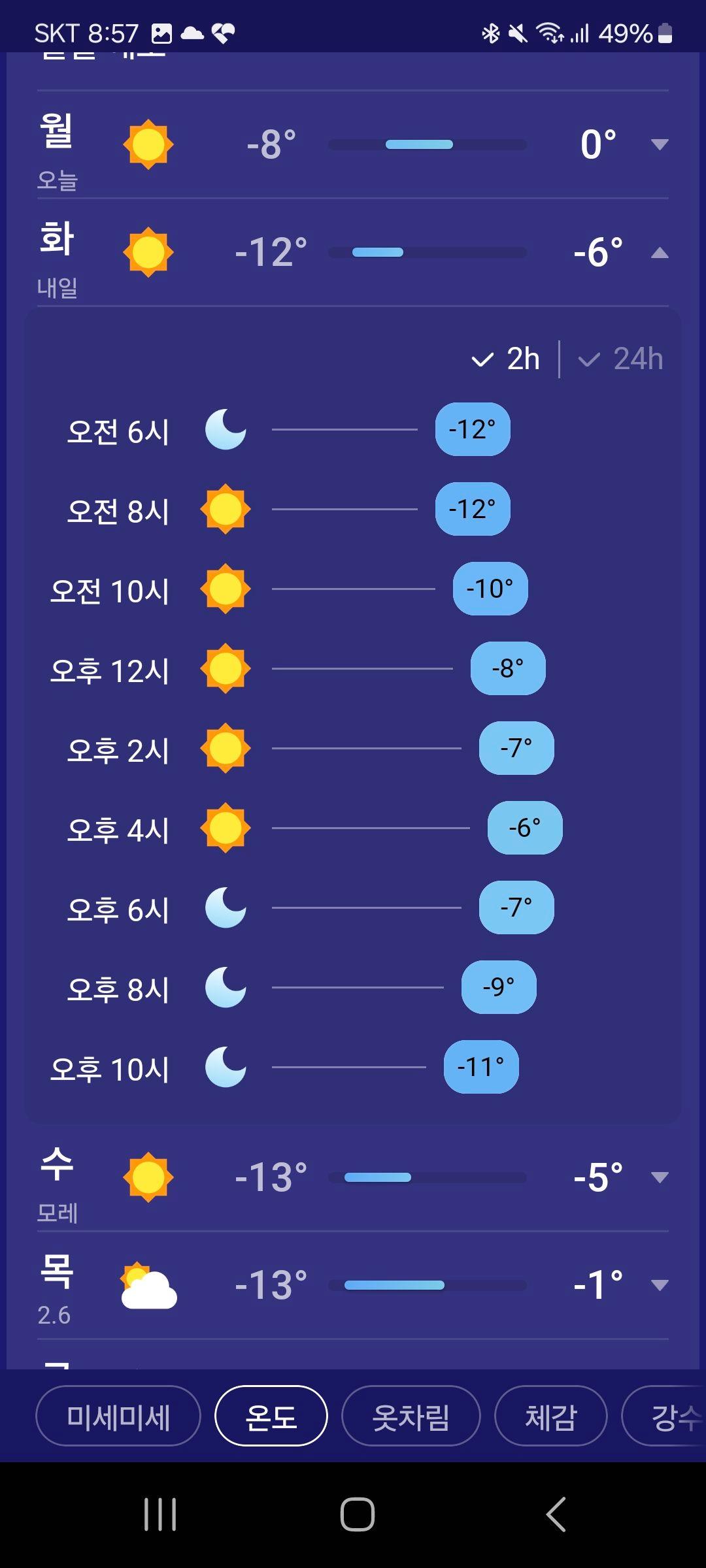This screenshot has height=1568, width=706.
Task: Go back using the system back button
Action: (555, 1514)
